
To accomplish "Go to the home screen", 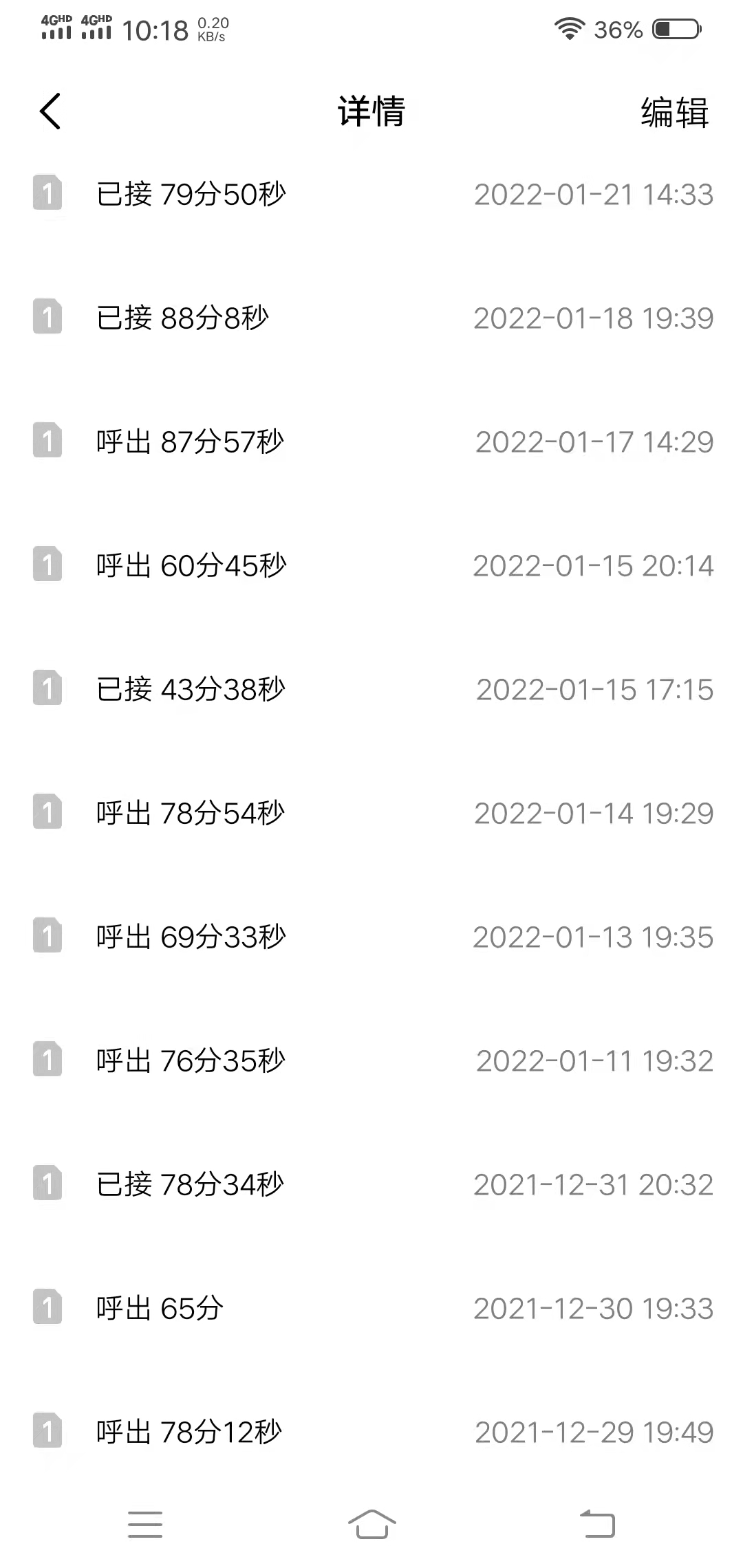I will click(371, 1524).
